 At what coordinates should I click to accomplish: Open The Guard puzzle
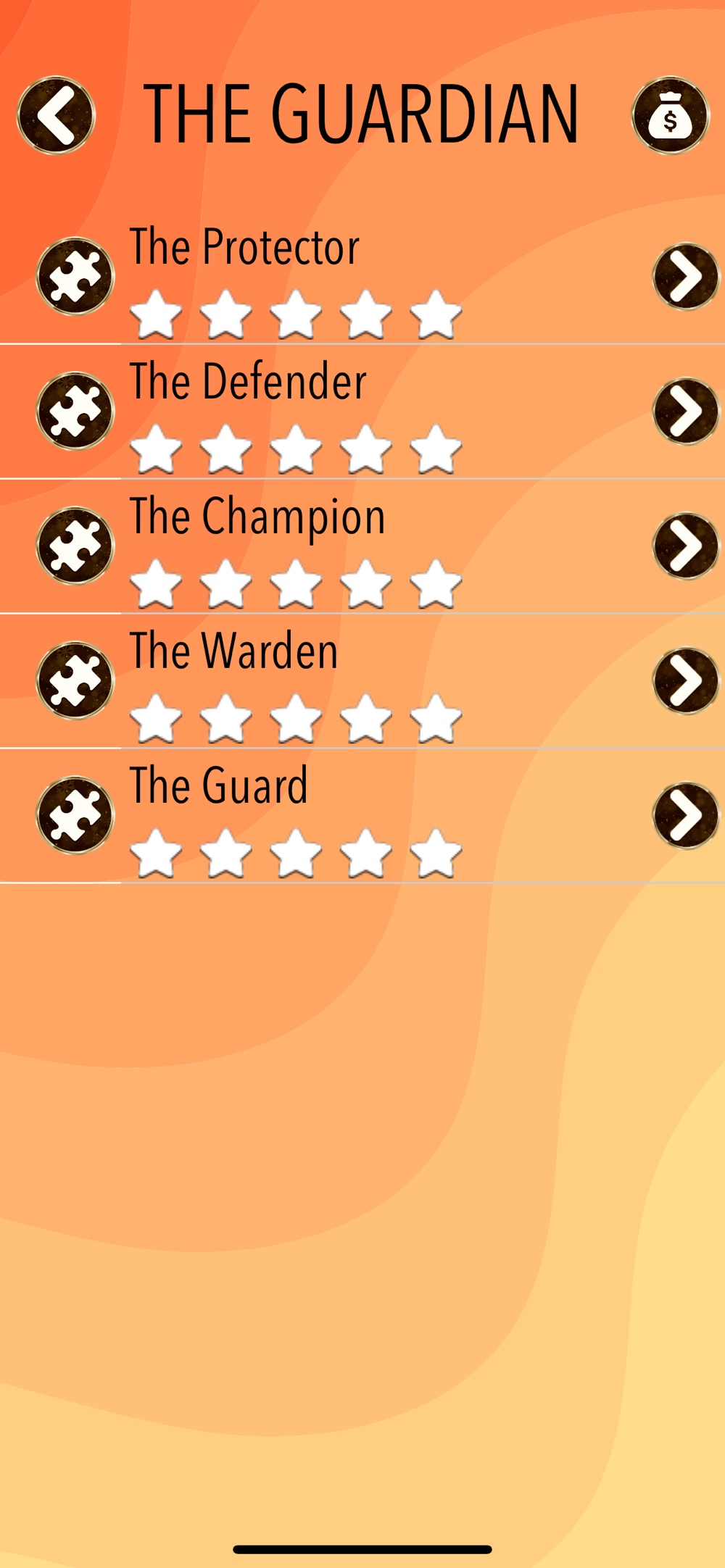(218, 786)
